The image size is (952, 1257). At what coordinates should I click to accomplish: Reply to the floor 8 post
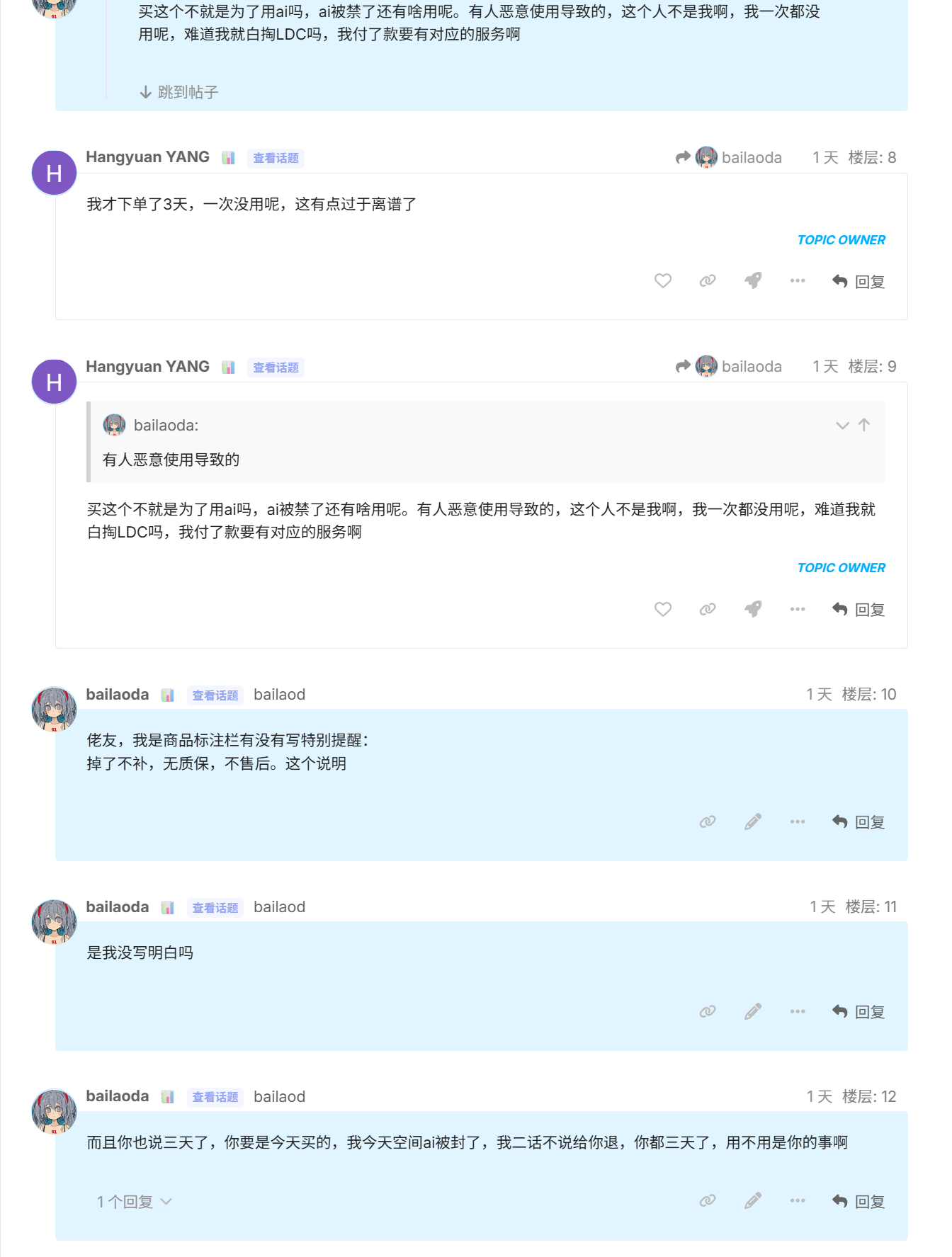coord(858,282)
